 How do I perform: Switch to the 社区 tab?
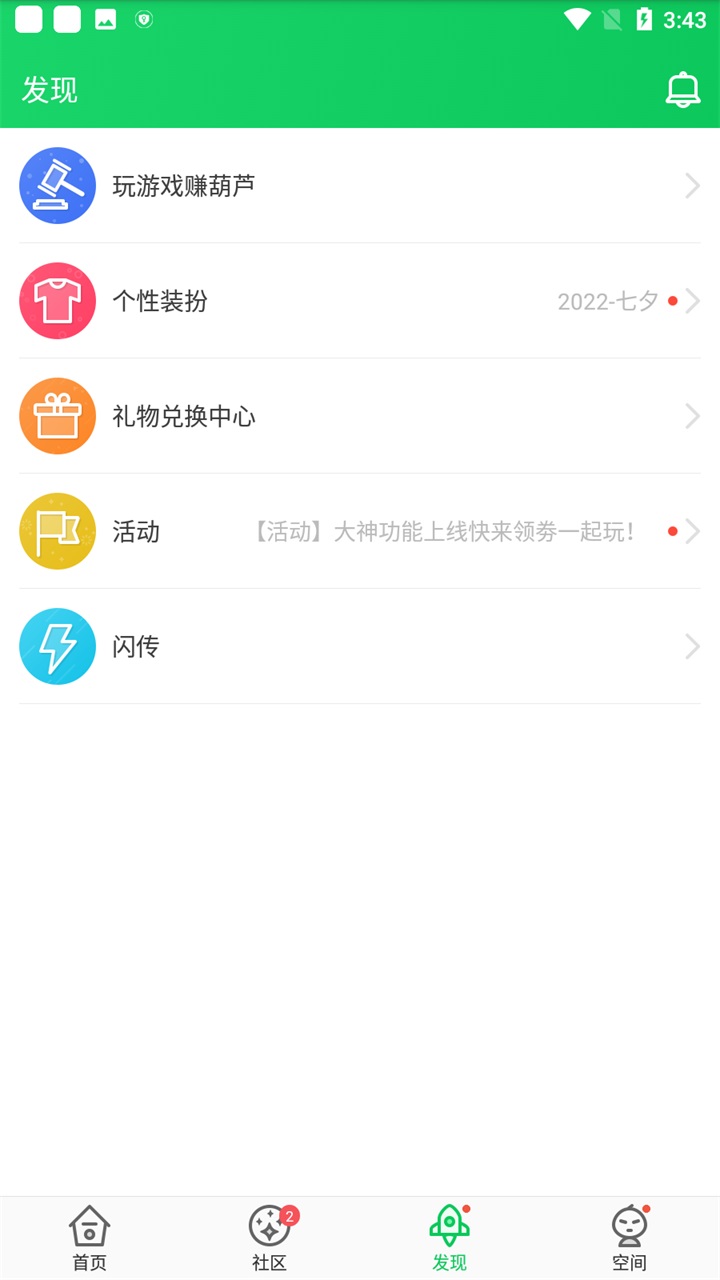point(270,1235)
